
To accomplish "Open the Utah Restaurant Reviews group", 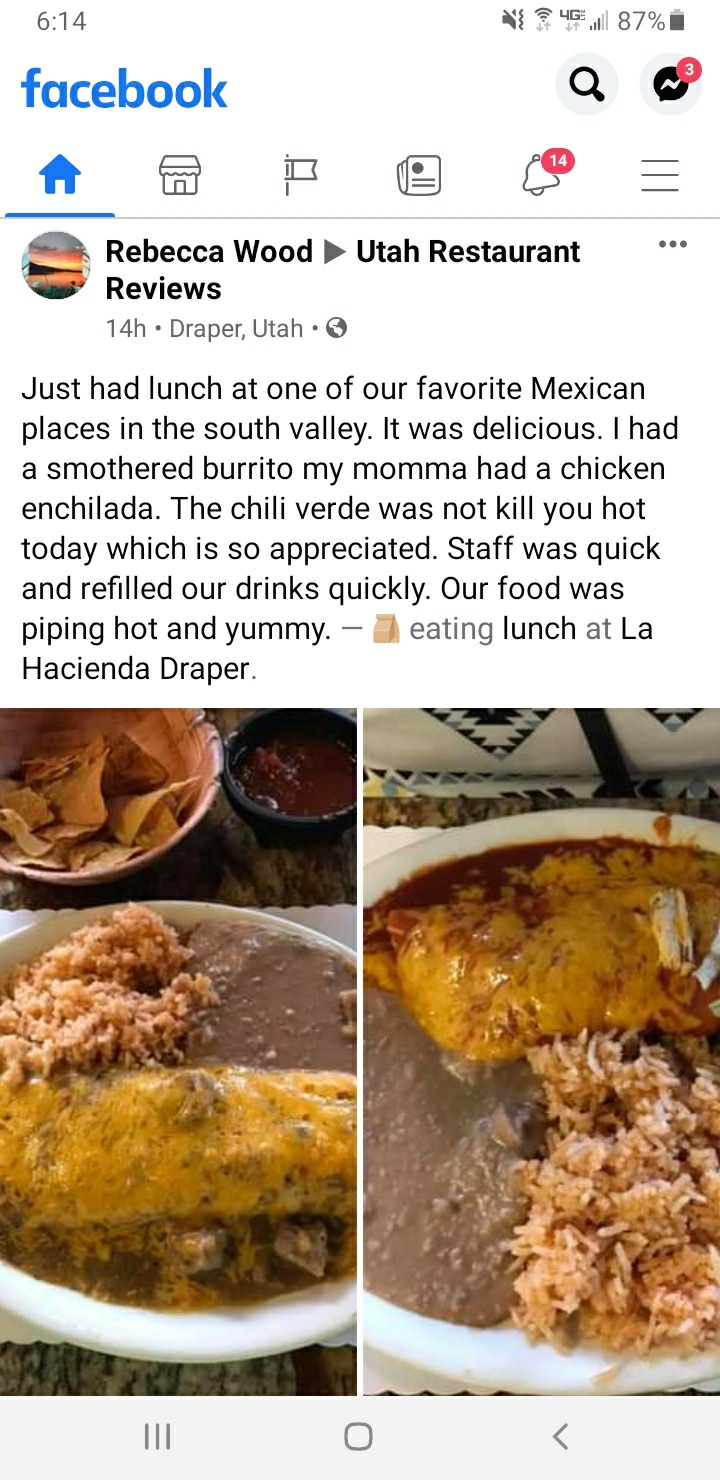I will click(466, 251).
